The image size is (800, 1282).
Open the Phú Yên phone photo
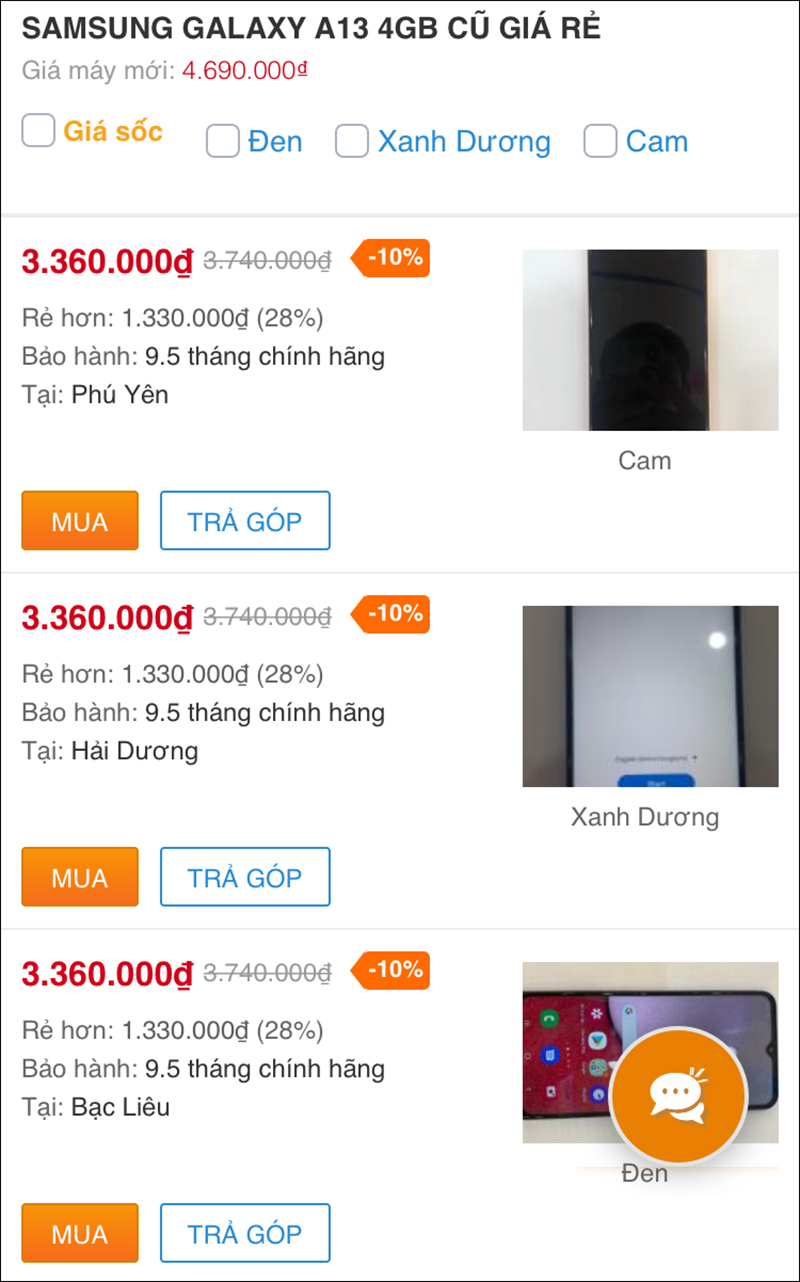(x=650, y=340)
